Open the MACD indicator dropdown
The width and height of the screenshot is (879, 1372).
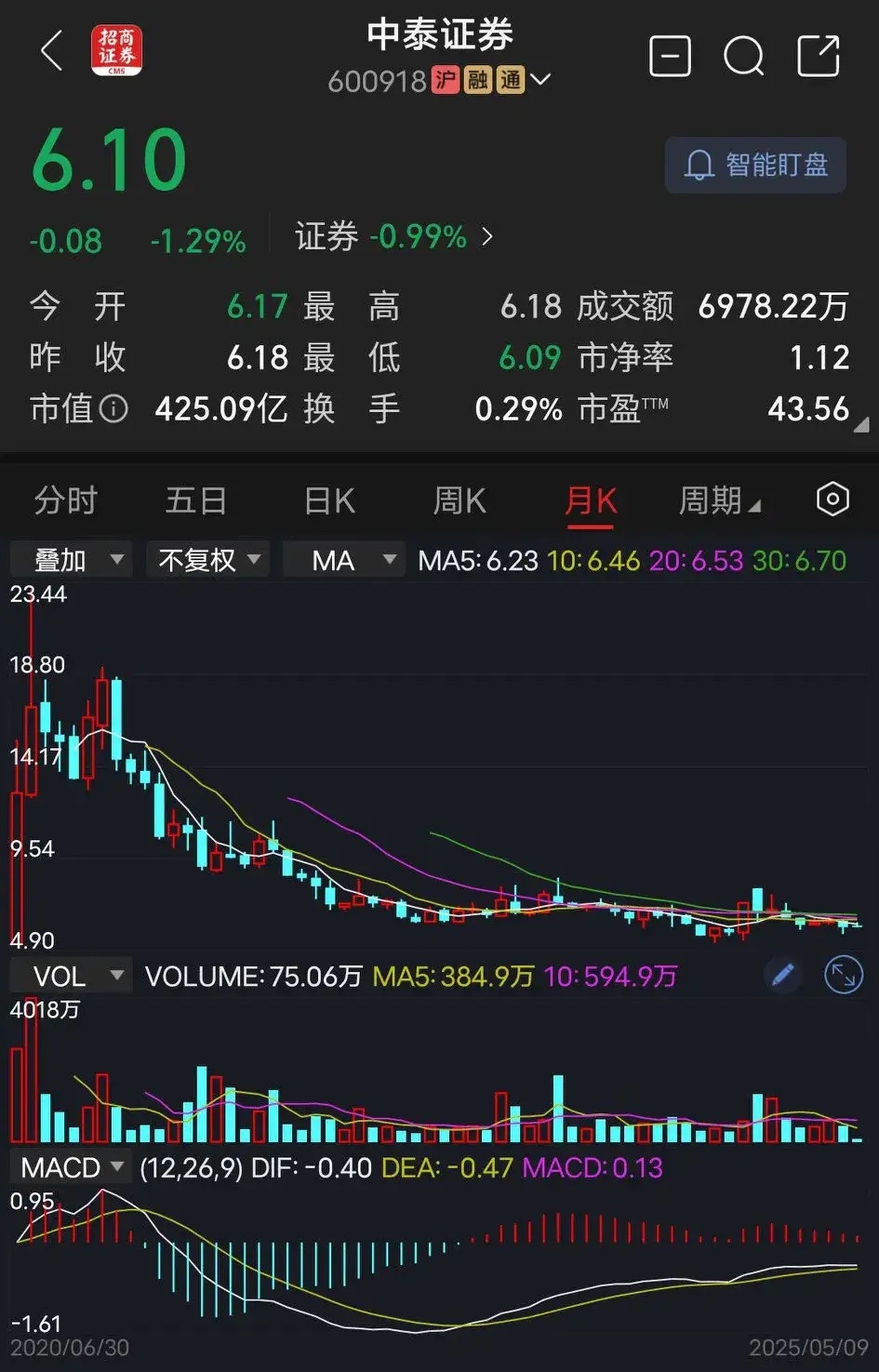(71, 1166)
